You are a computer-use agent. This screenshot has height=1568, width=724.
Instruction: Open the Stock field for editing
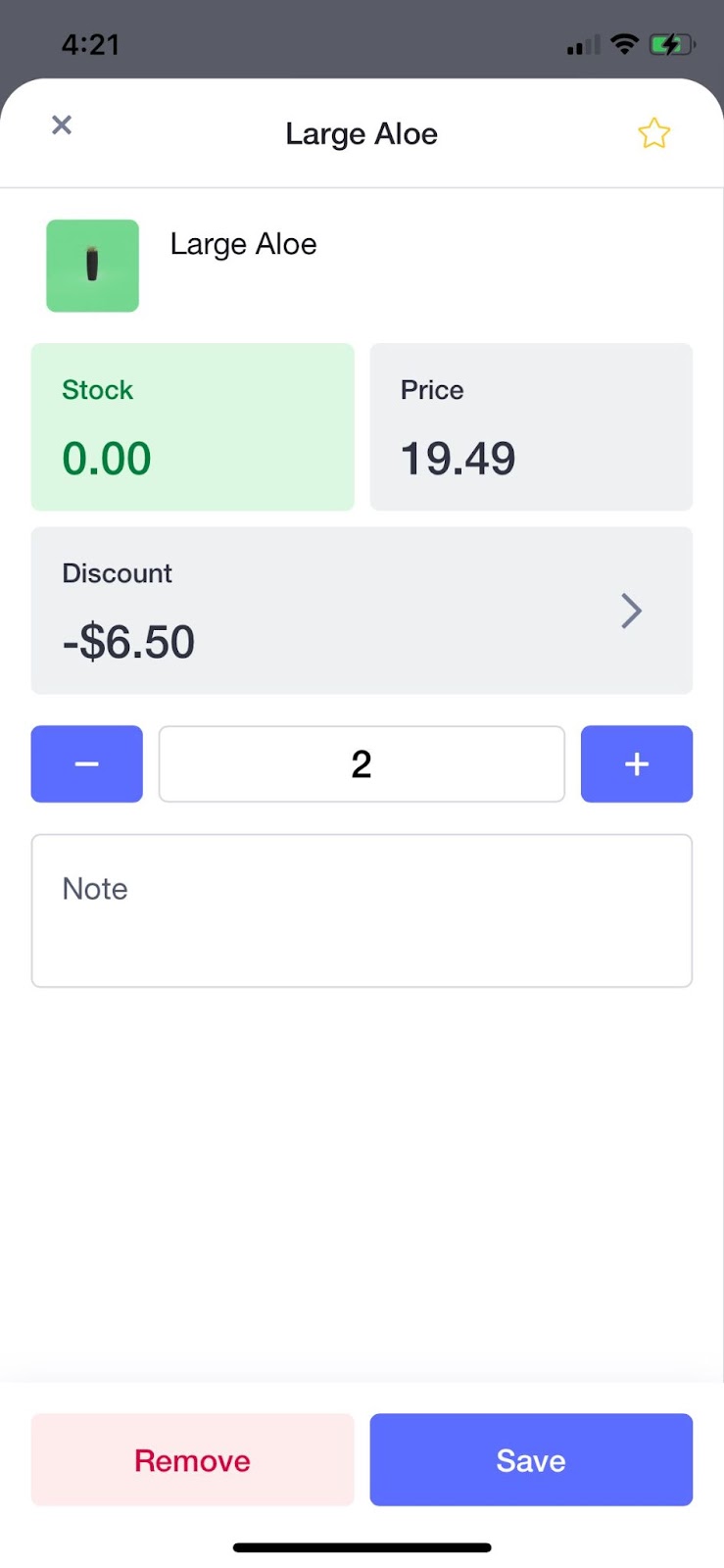point(192,427)
